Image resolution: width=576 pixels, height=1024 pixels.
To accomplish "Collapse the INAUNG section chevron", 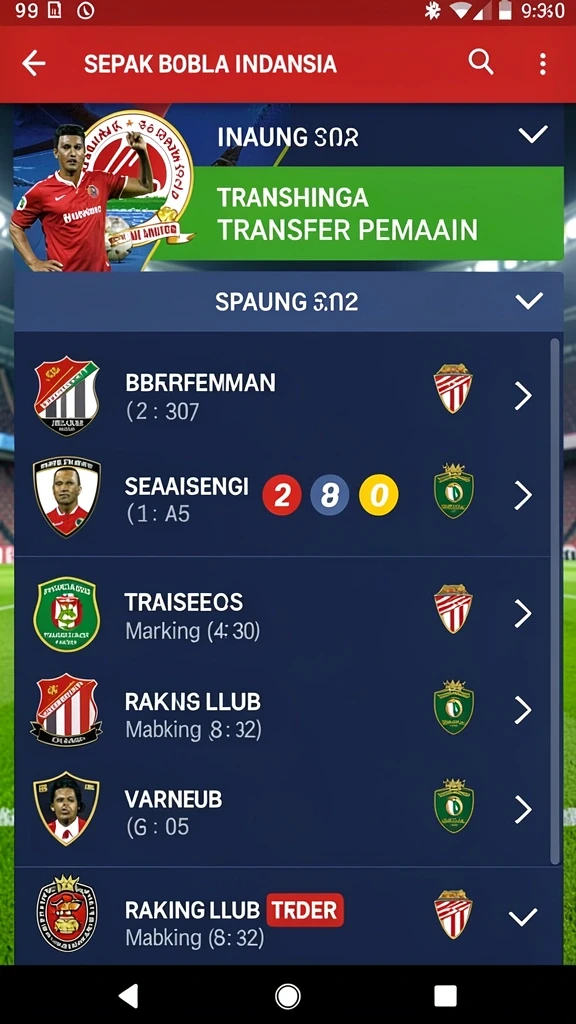I will pos(533,135).
